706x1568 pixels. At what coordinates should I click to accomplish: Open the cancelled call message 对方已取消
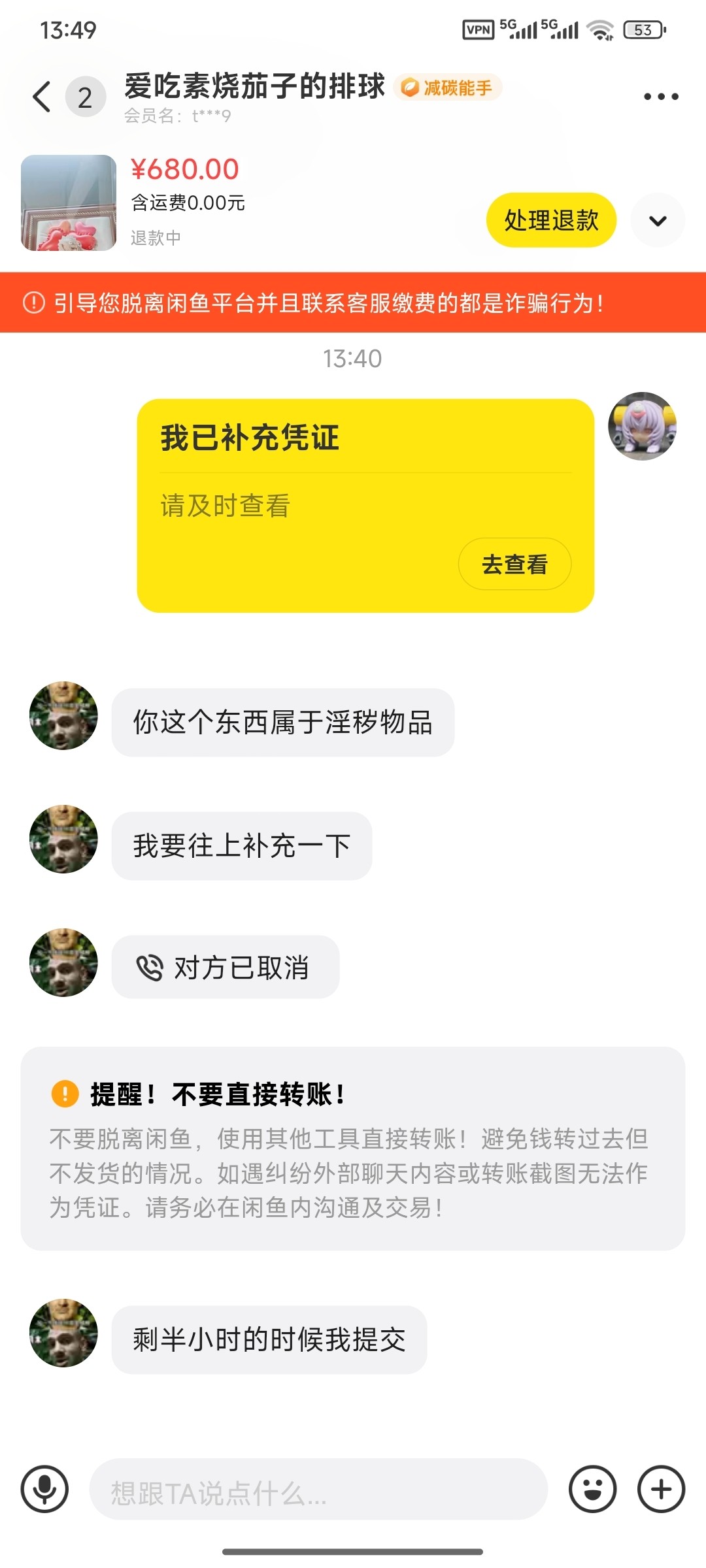[x=226, y=967]
